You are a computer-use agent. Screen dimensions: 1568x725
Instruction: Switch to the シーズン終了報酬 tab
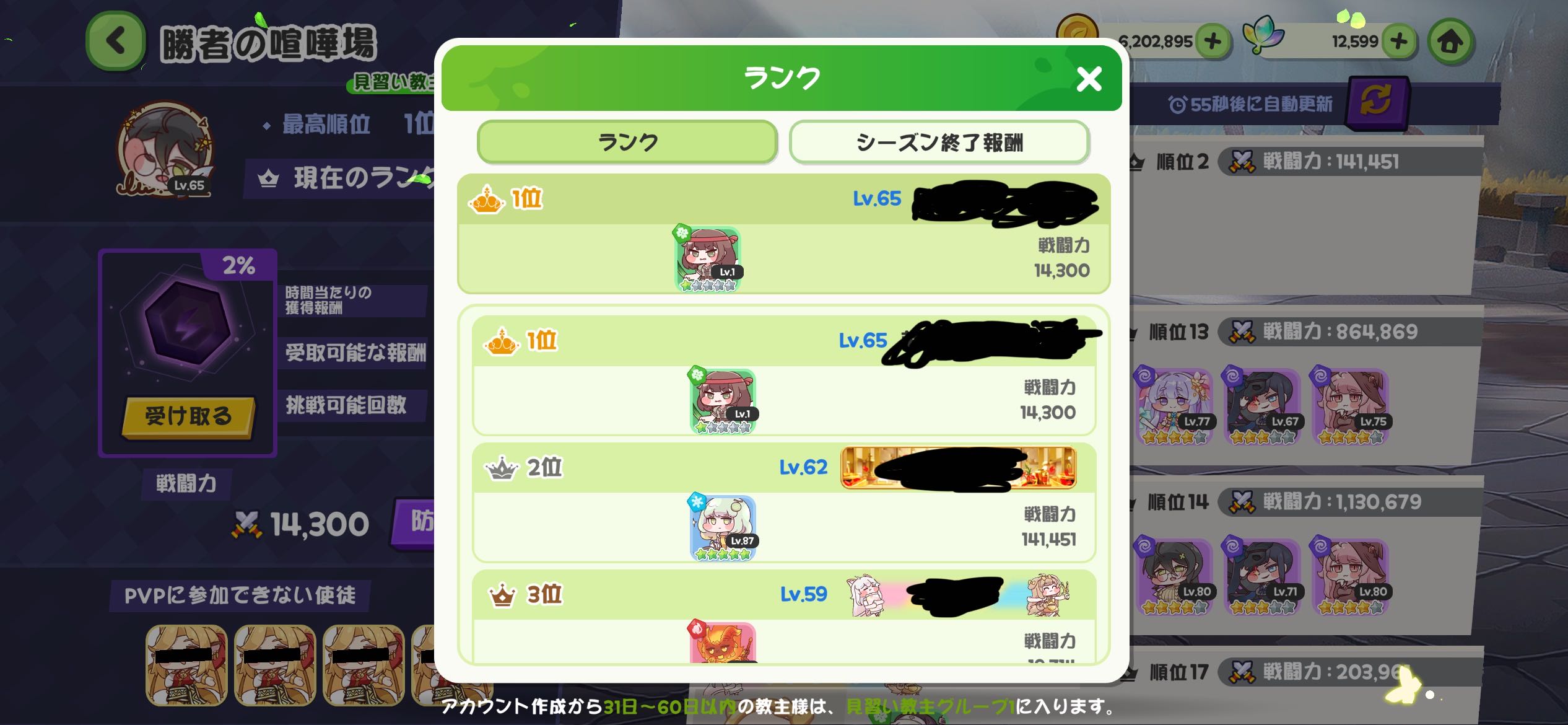point(939,143)
